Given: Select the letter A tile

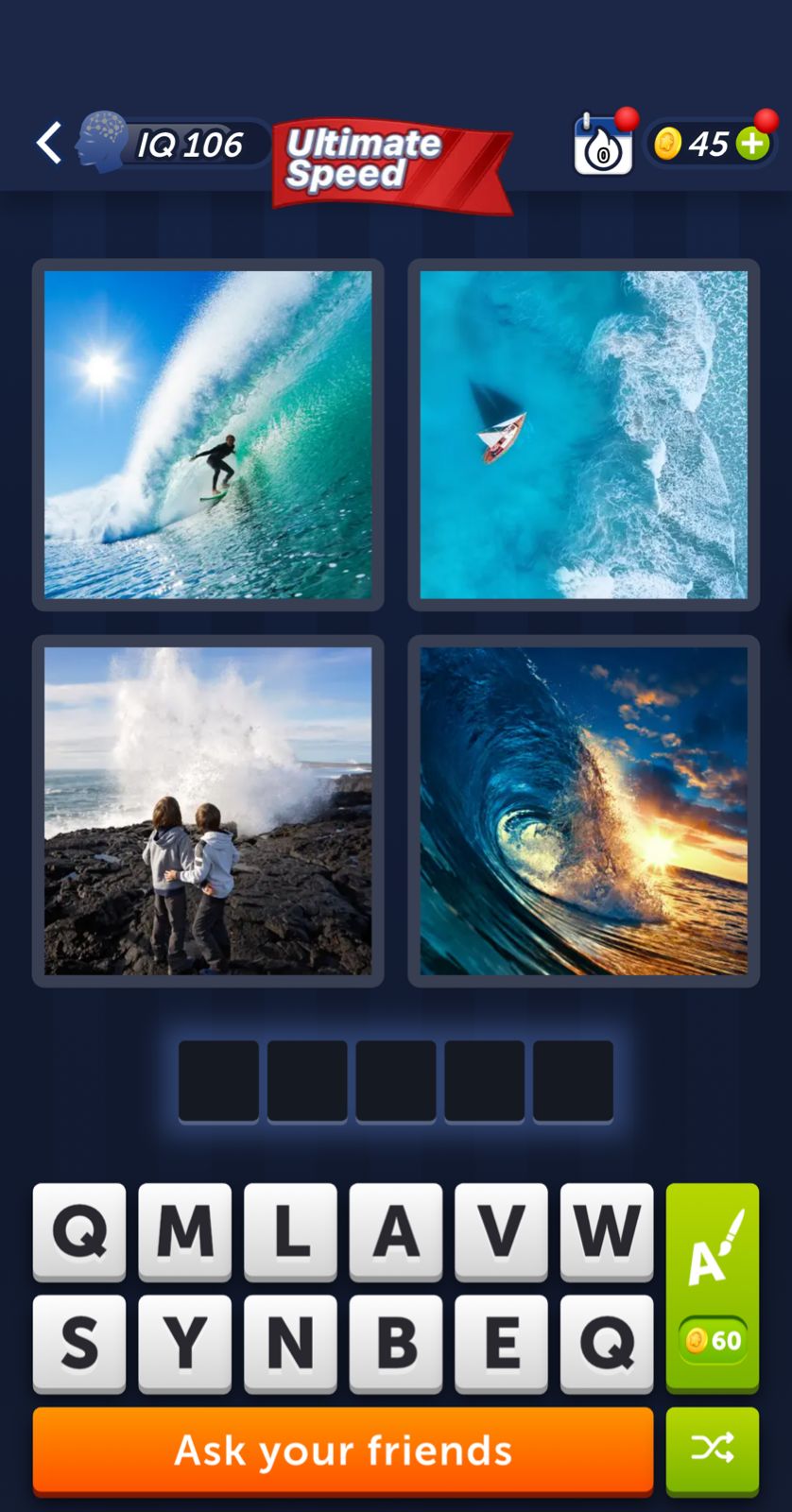Looking at the screenshot, I should (396, 1230).
